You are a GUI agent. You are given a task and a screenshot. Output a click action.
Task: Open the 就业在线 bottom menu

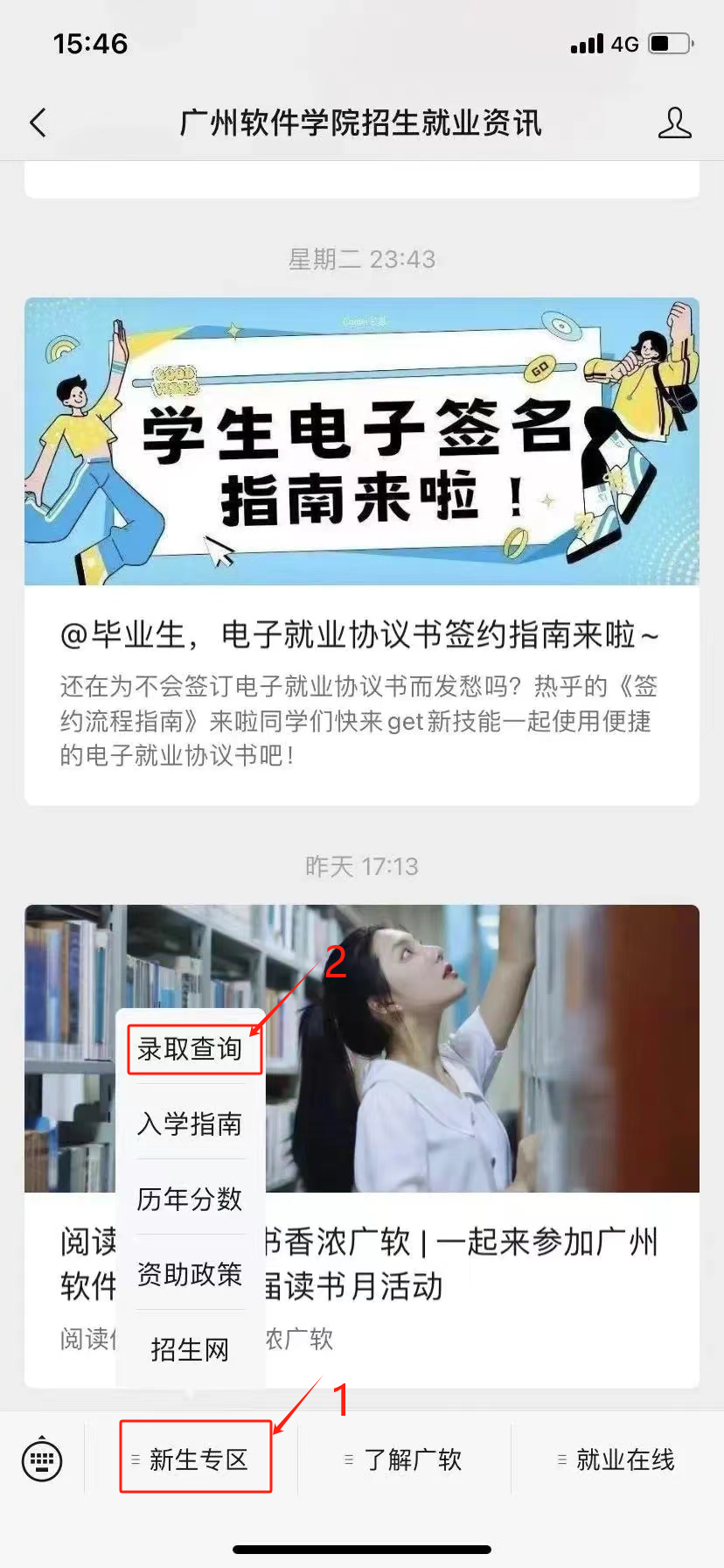point(619,1459)
